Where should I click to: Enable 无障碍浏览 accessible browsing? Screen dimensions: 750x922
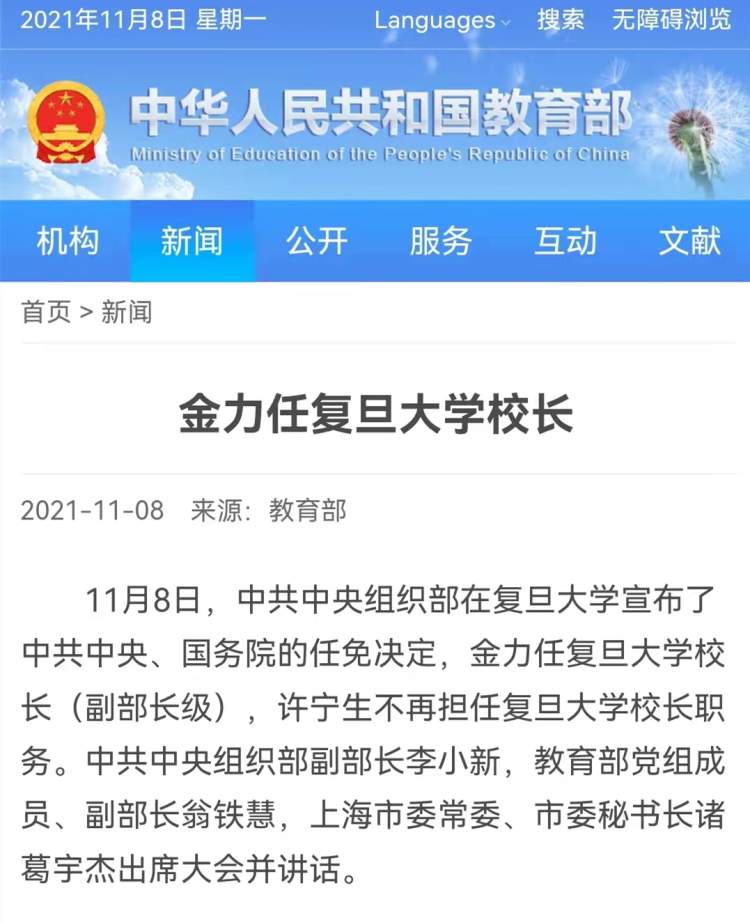tap(671, 20)
